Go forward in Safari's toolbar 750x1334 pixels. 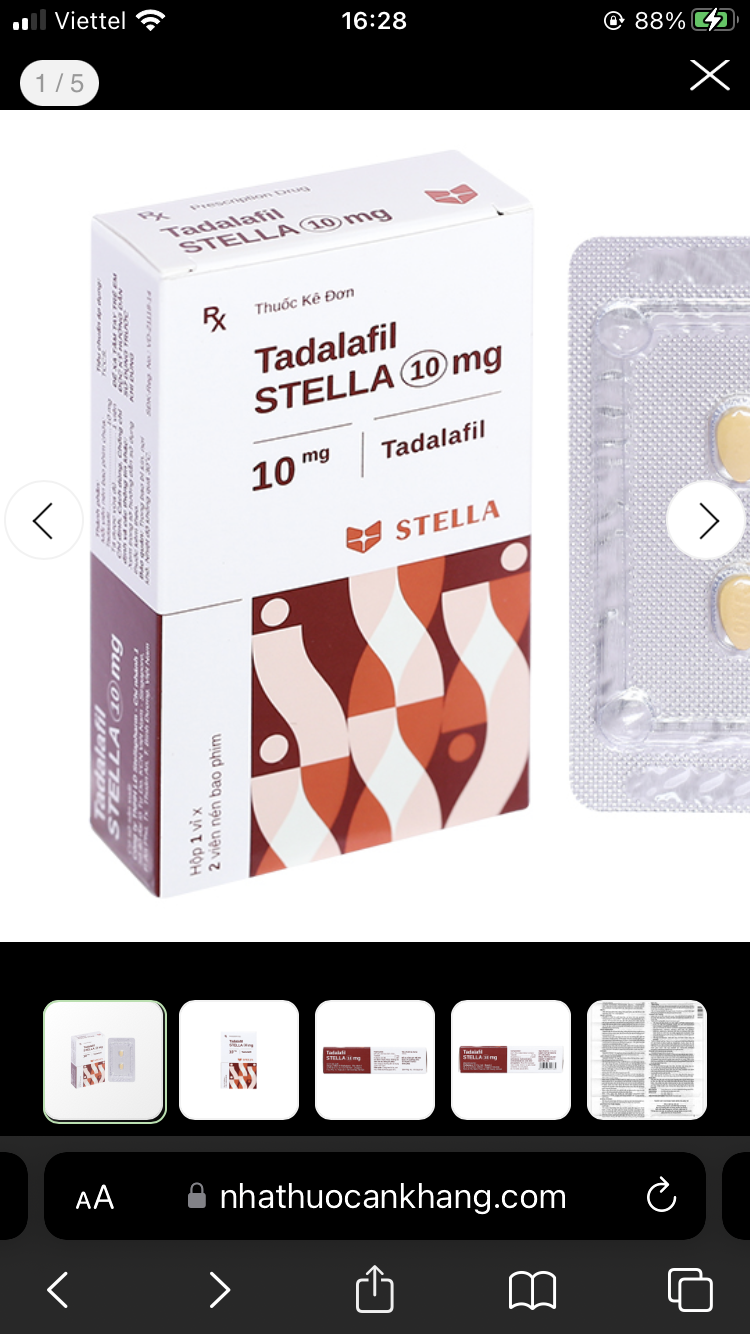[x=219, y=1290]
